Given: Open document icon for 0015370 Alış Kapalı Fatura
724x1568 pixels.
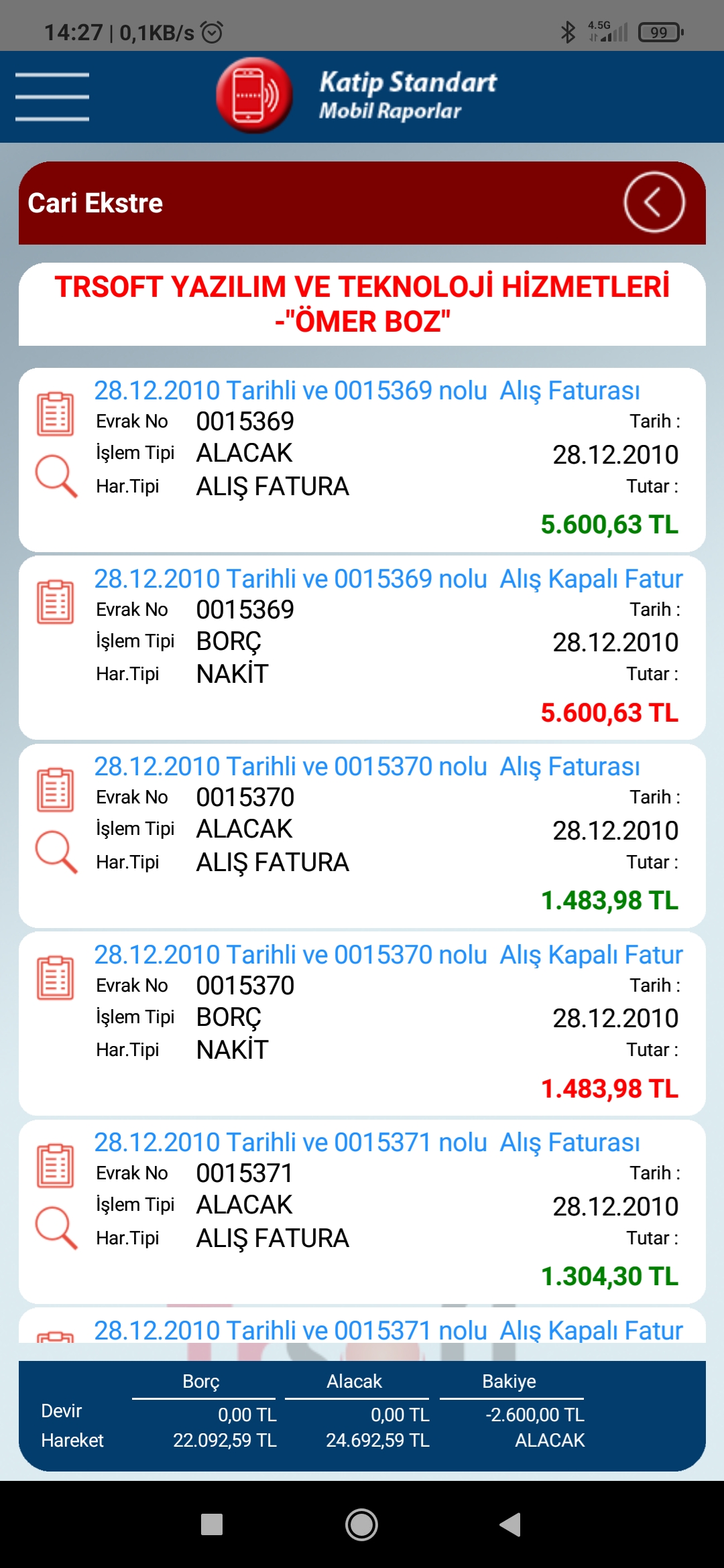Looking at the screenshot, I should (x=55, y=978).
